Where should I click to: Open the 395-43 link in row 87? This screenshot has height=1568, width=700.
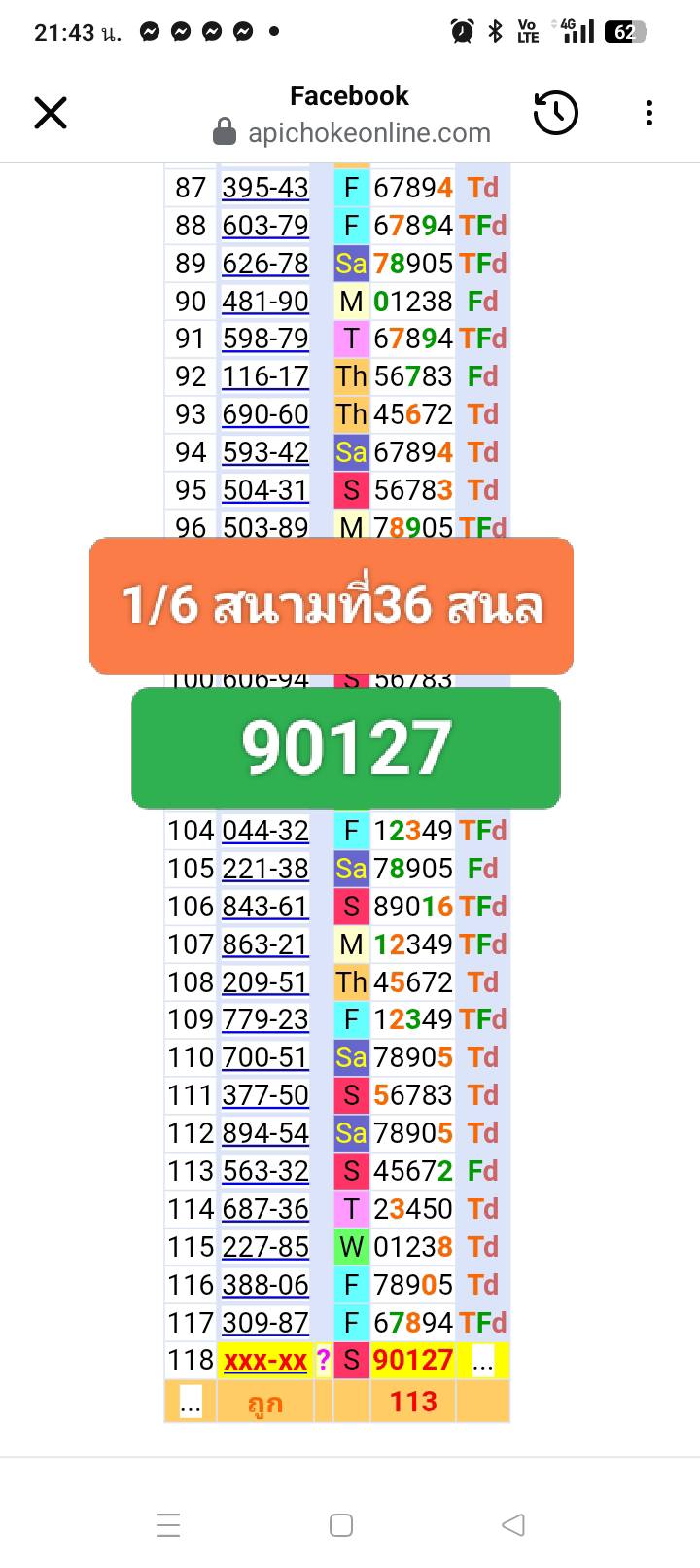click(x=265, y=188)
